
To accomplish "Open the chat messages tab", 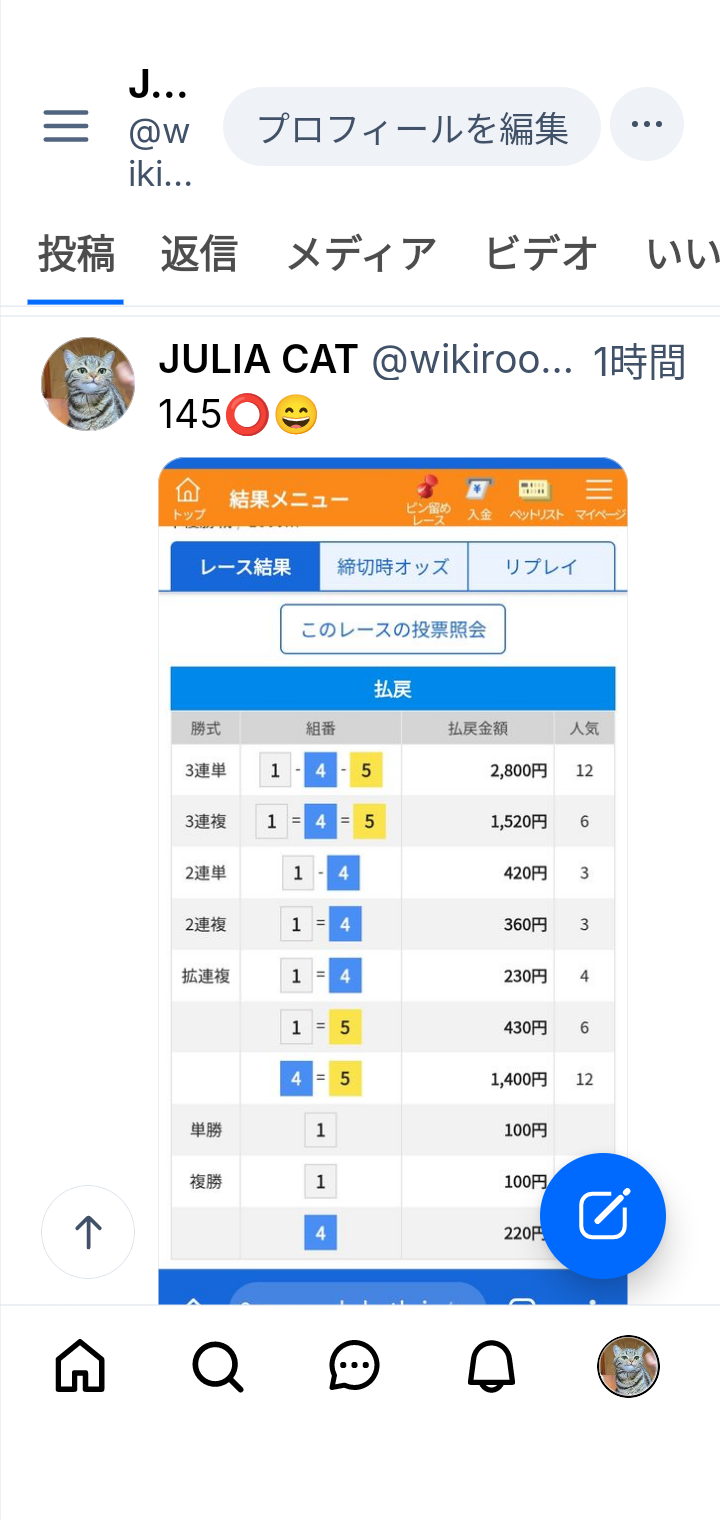I will click(x=354, y=1366).
